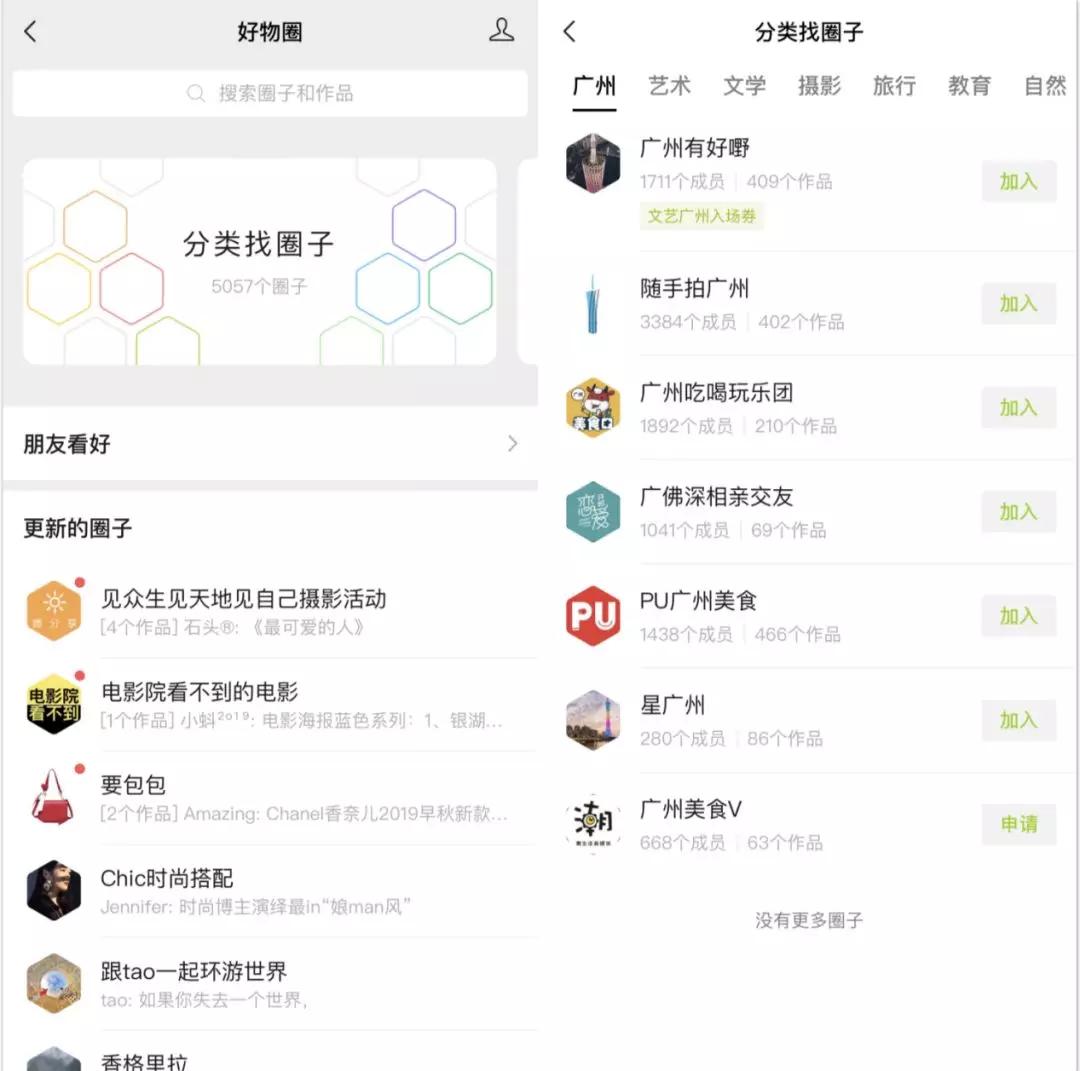Viewport: 1080px width, 1071px height.
Task: Apply to join 广州美食V
Action: click(x=1018, y=825)
